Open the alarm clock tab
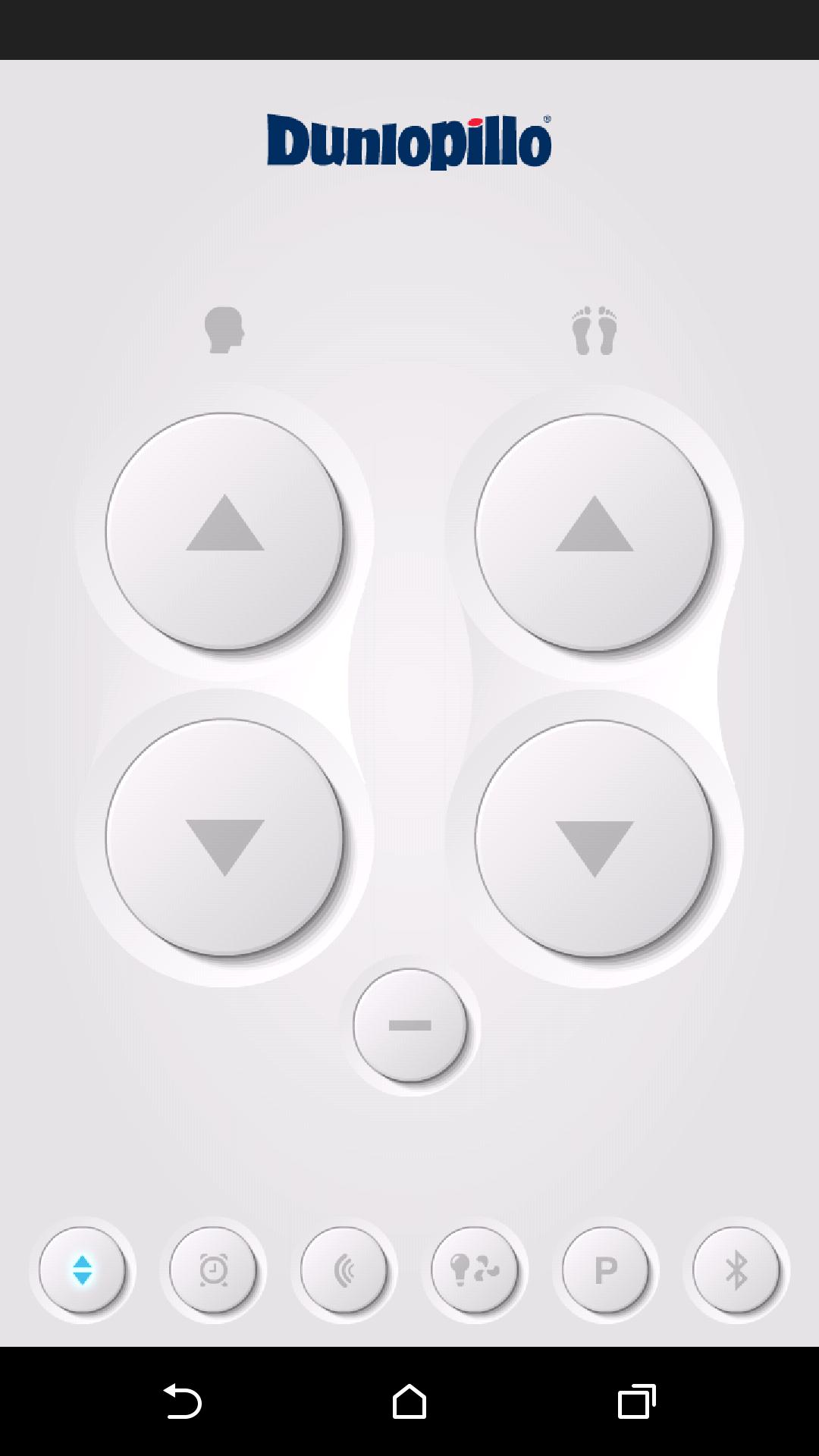 click(x=213, y=1269)
